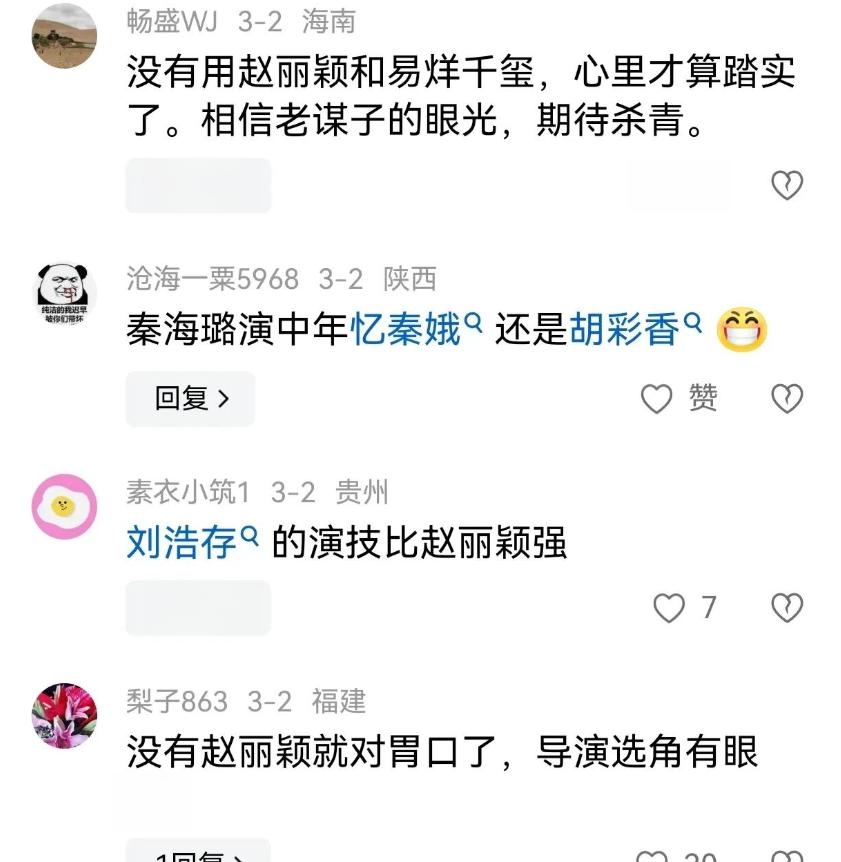Open 梨子863's profile avatar
The height and width of the screenshot is (862, 841).
tap(64, 716)
